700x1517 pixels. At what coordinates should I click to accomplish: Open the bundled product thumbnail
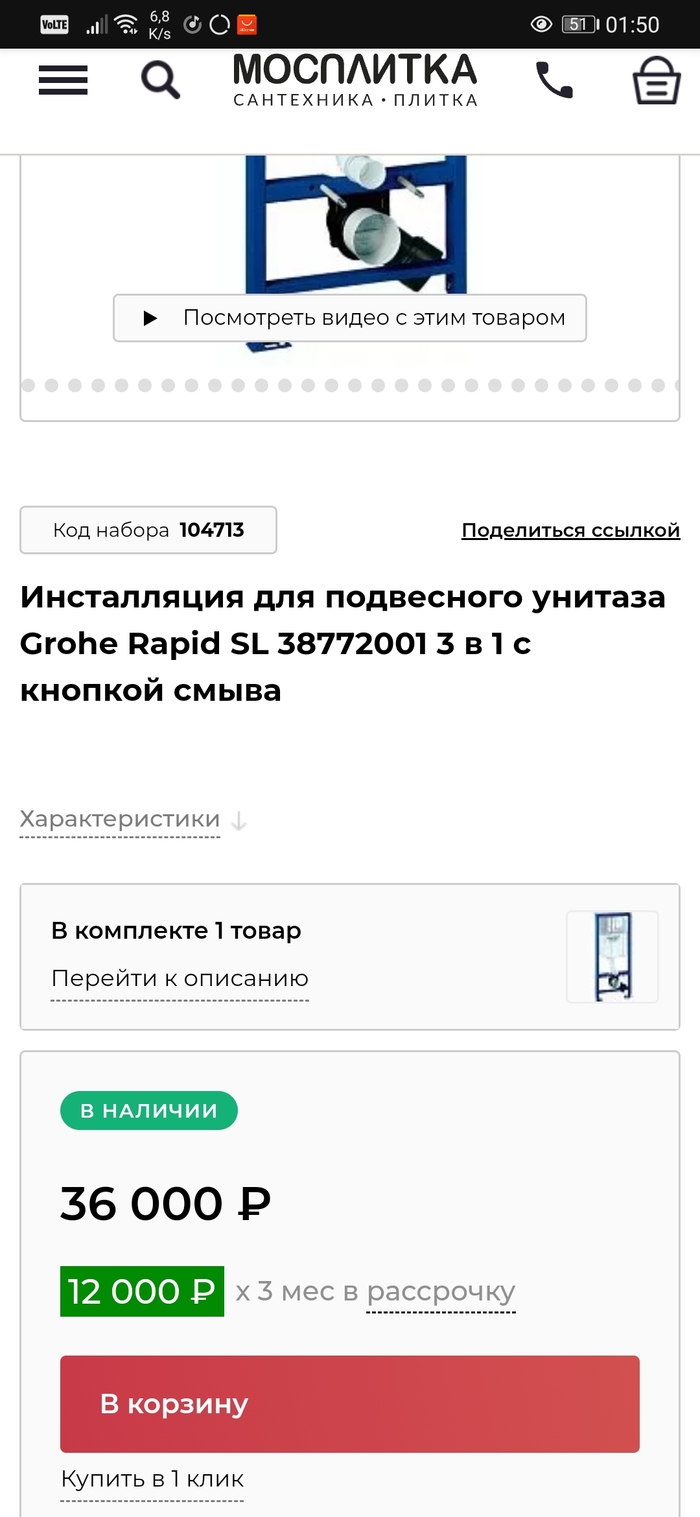point(612,956)
